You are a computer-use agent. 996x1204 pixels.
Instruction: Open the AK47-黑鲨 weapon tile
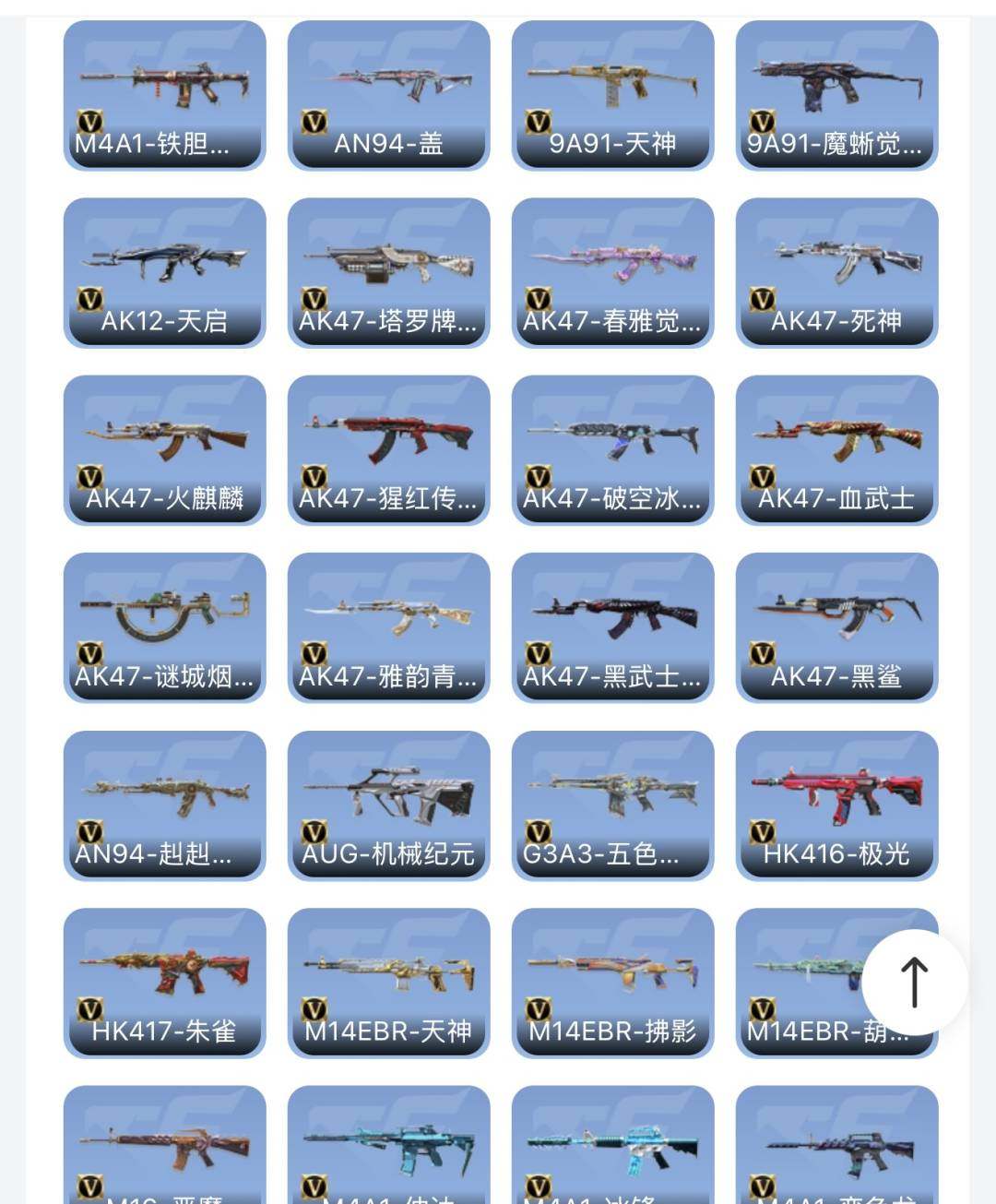pyautogui.click(x=836, y=627)
